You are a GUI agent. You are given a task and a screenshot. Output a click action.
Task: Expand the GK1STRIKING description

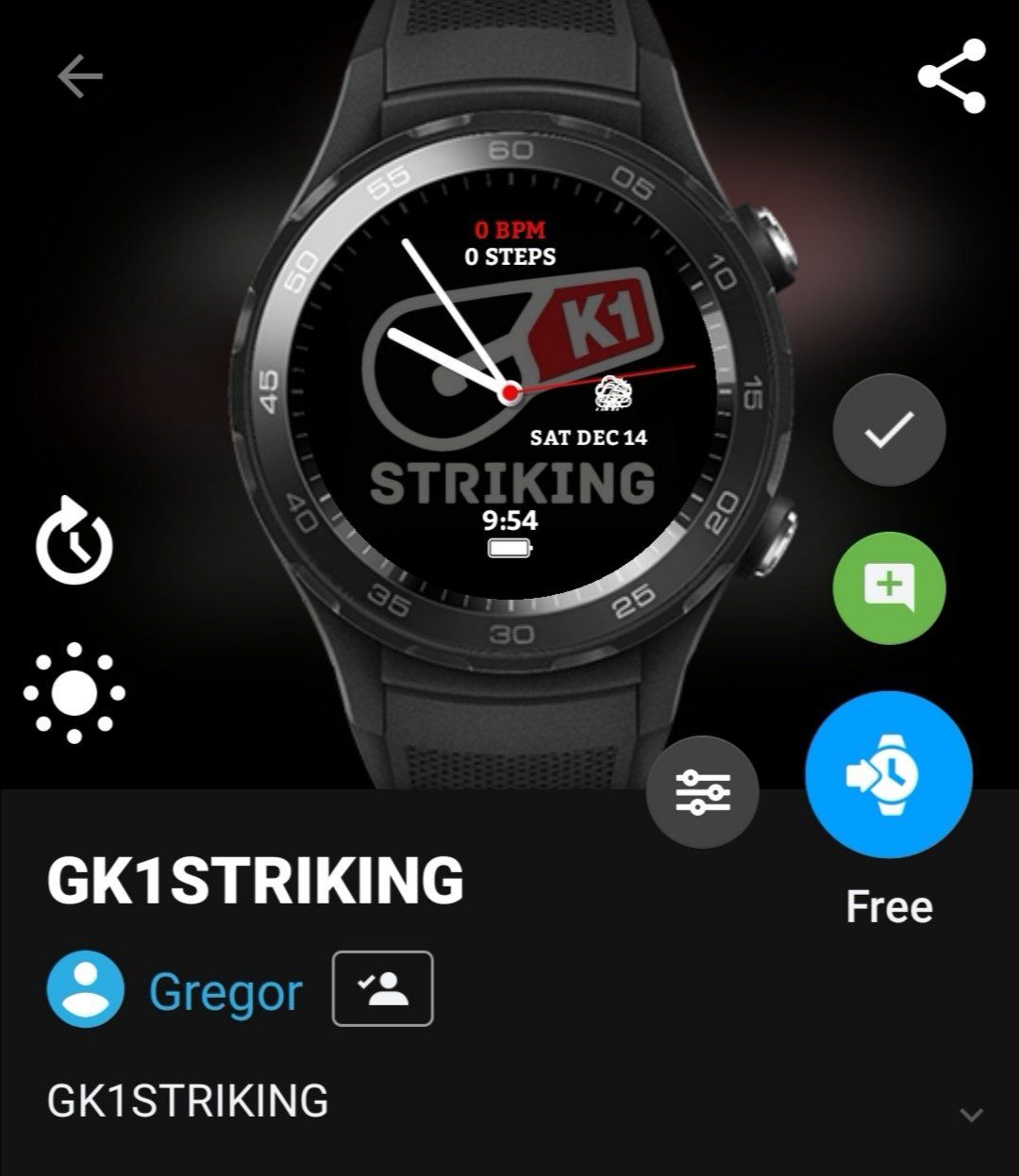click(x=971, y=1115)
